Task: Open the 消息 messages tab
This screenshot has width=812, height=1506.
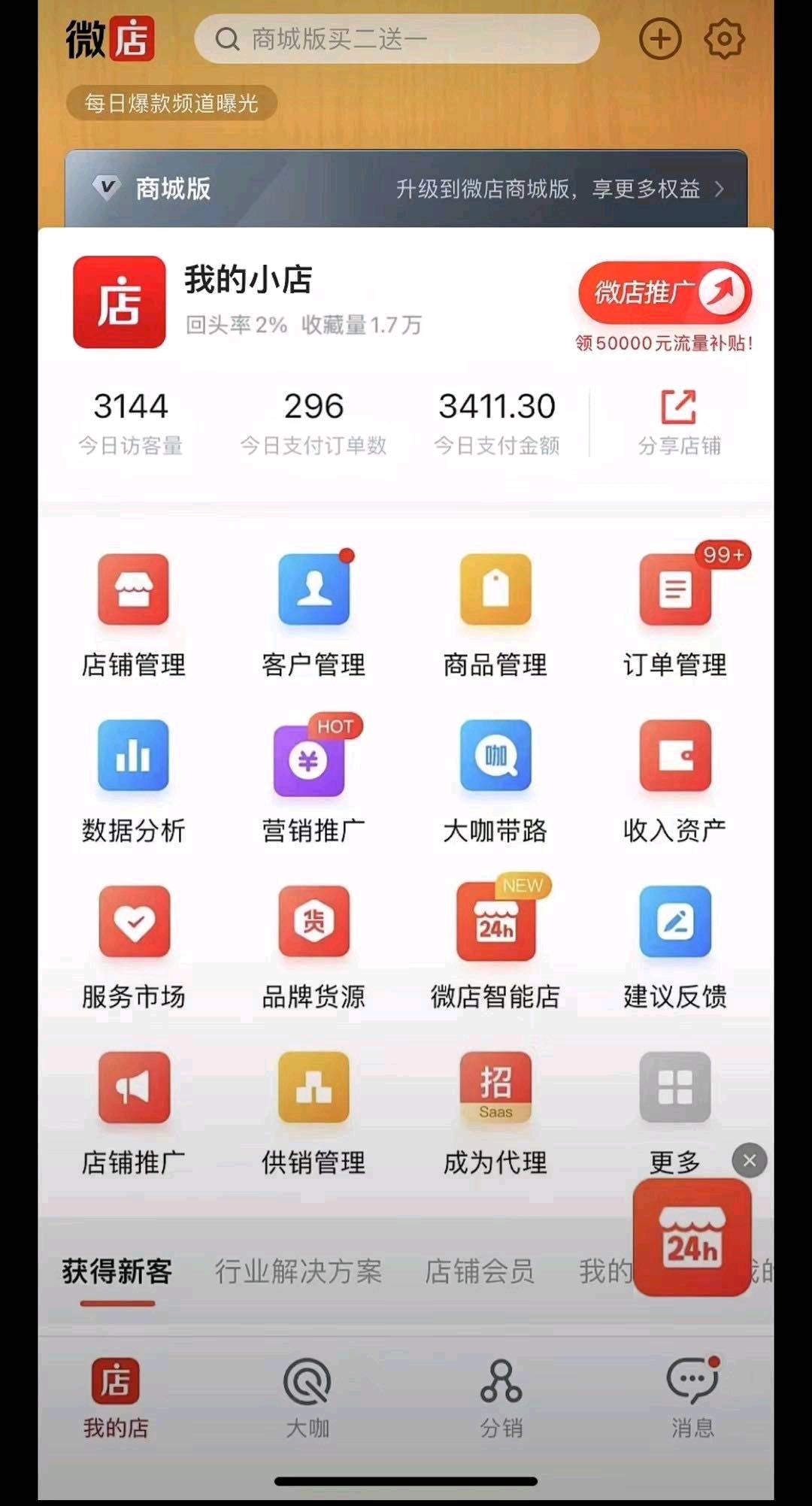Action: [692, 1397]
